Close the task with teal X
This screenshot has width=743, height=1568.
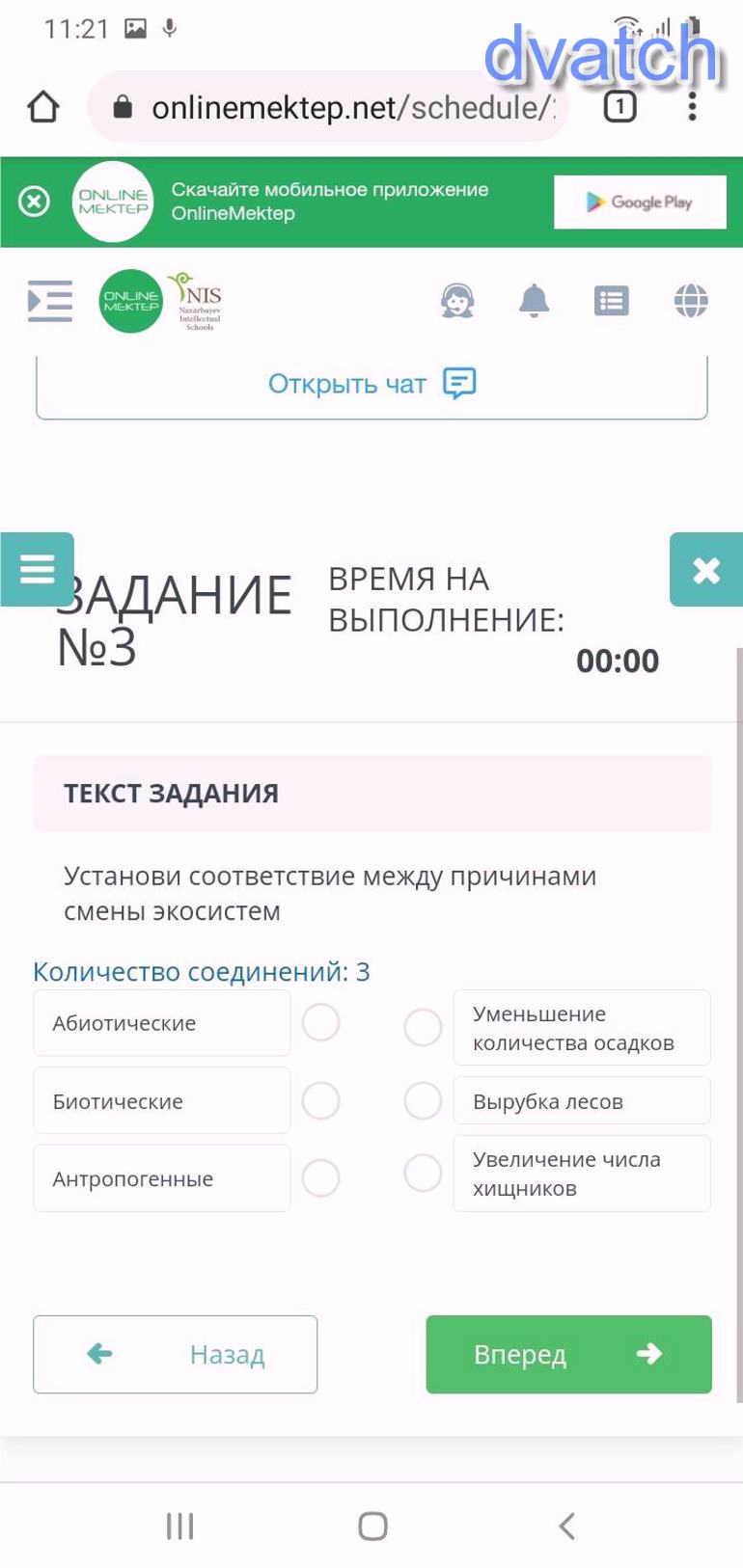tap(706, 570)
